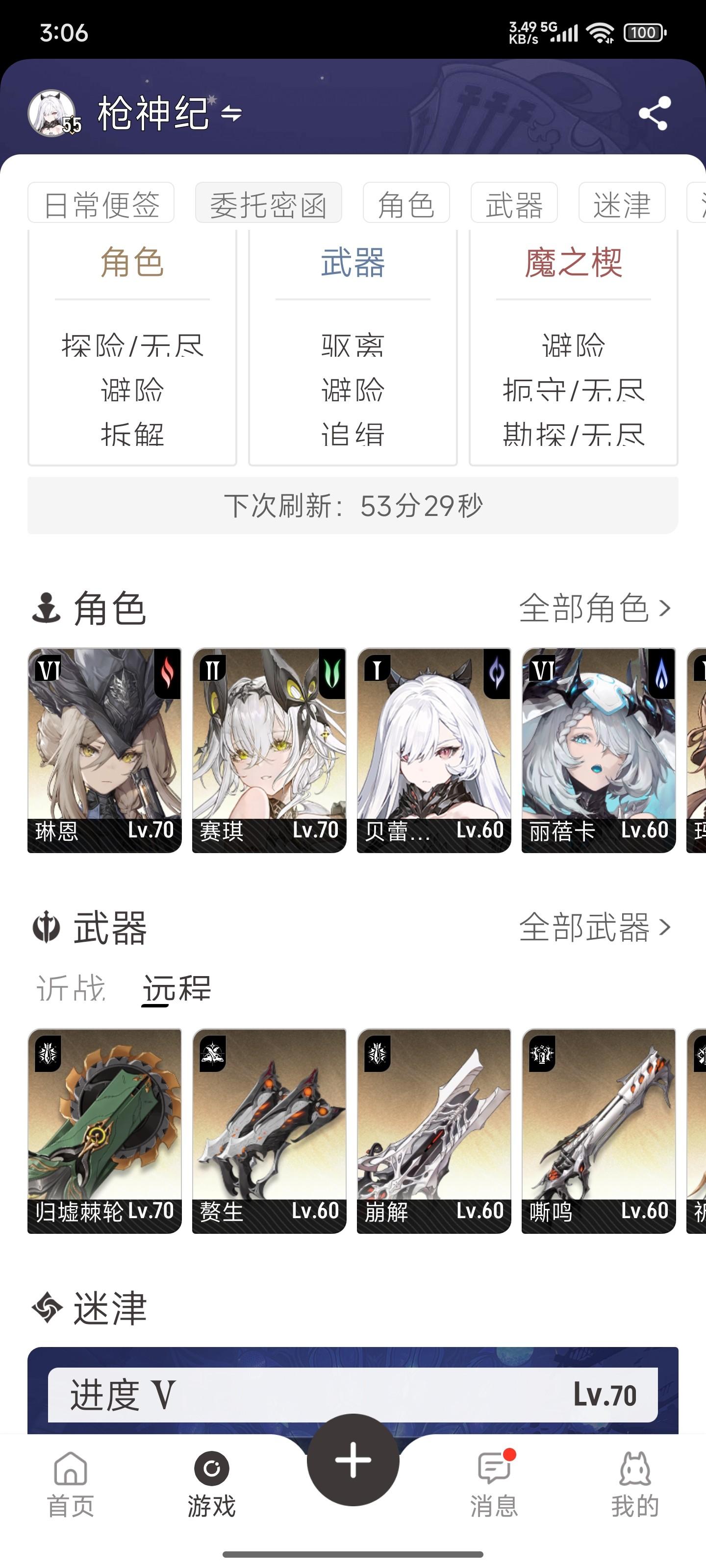The height and width of the screenshot is (1568, 706).
Task: Open character card 赛琪 Lv.70
Action: tap(269, 750)
